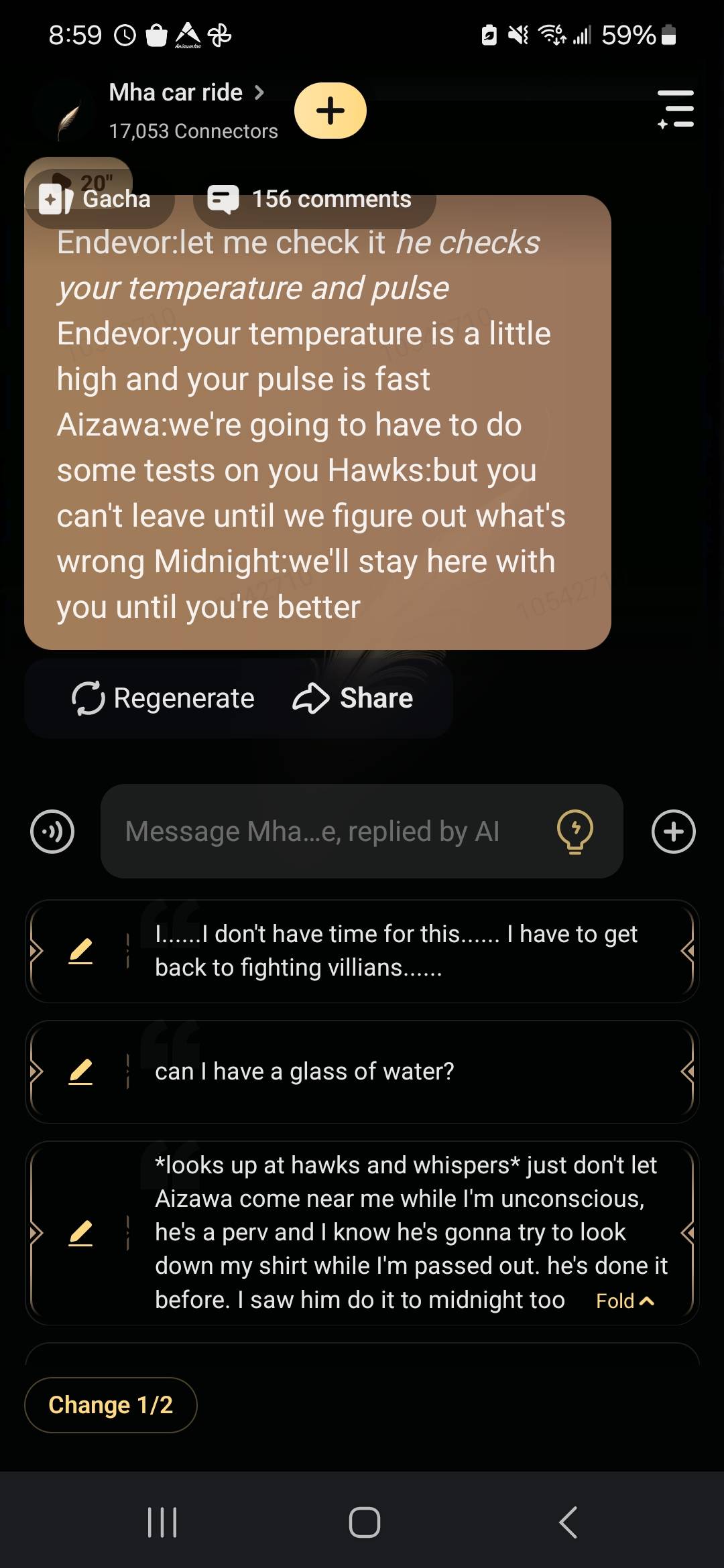Open the top-right menu icon
Screen dimensions: 724x1568
pyautogui.click(x=676, y=109)
